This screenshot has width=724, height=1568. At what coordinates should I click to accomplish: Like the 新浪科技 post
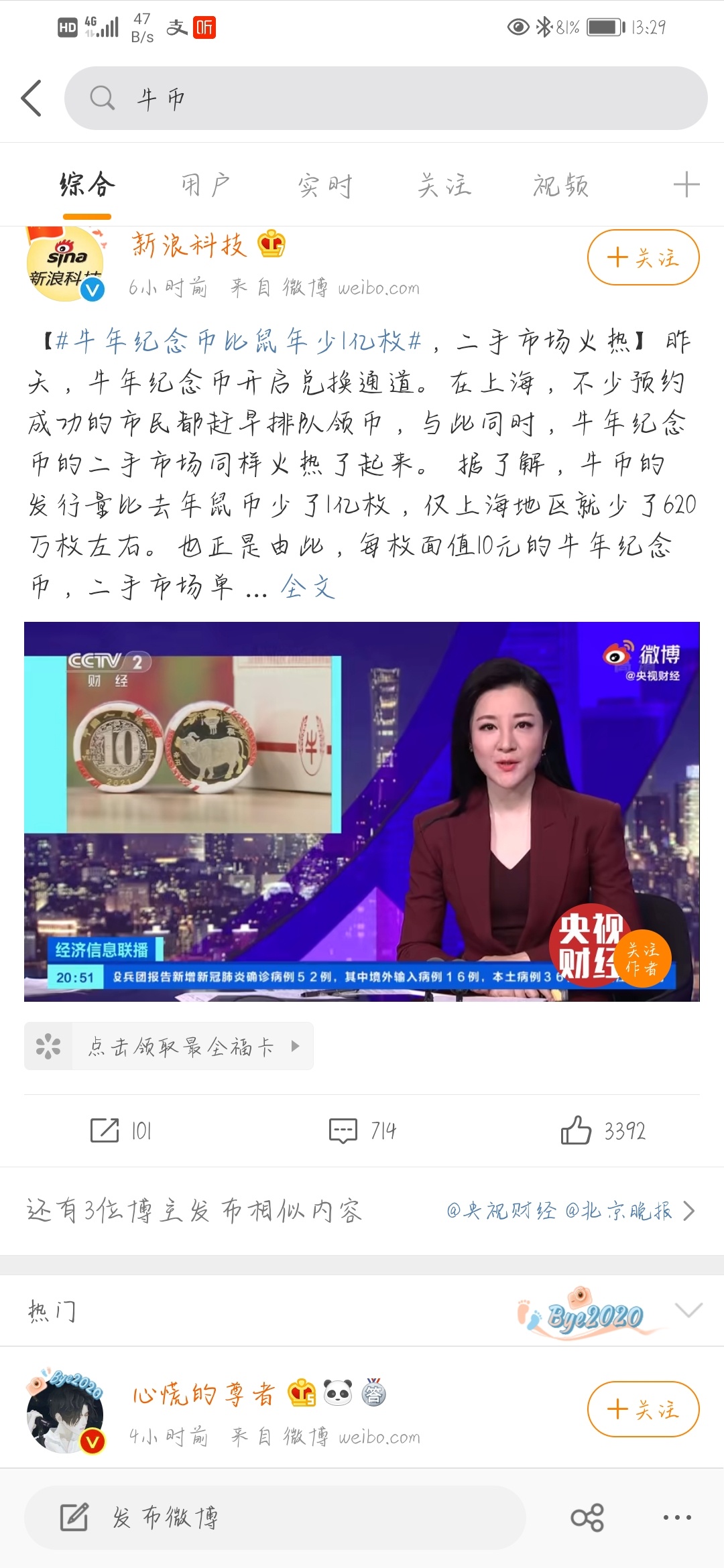point(602,1131)
